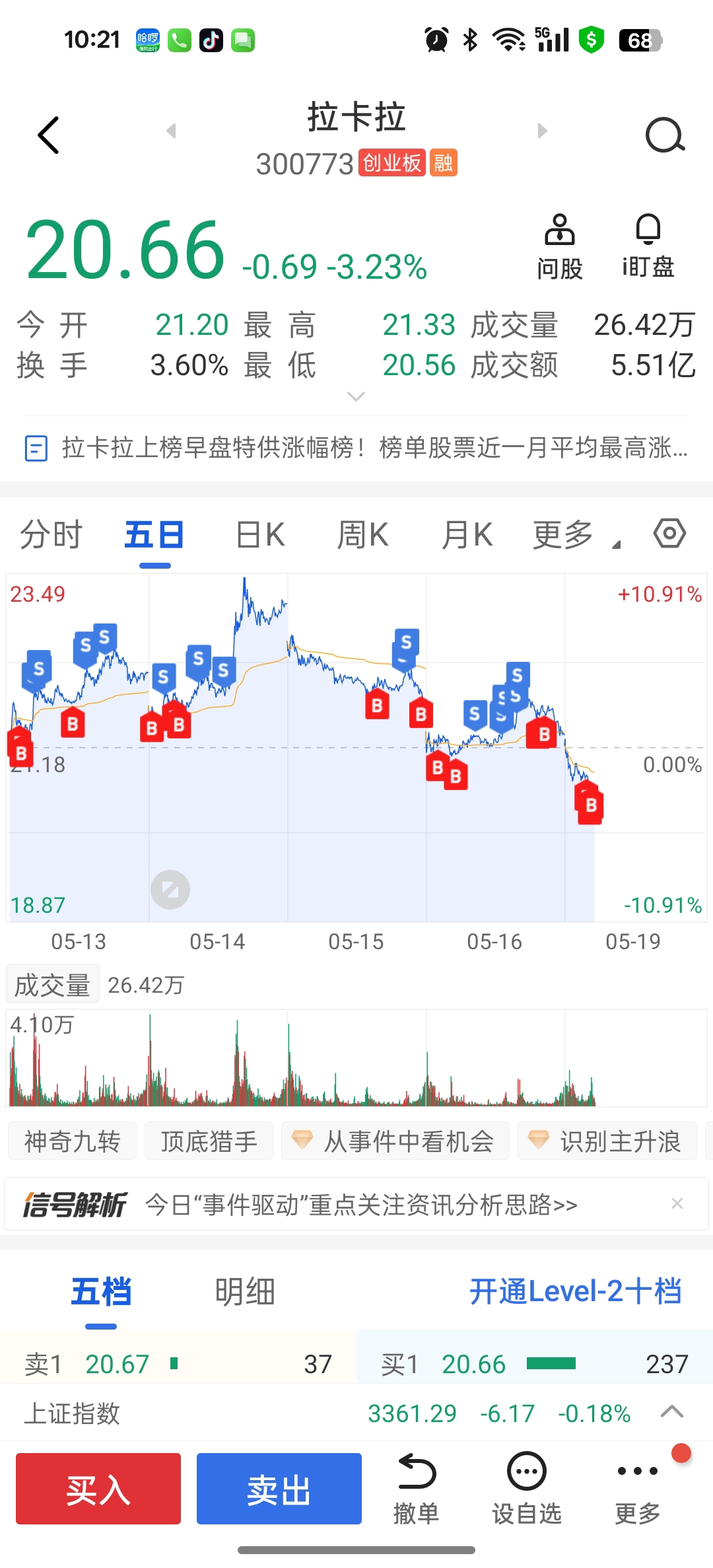Open chart settings hexagon icon
Image resolution: width=713 pixels, height=1568 pixels.
click(x=669, y=533)
